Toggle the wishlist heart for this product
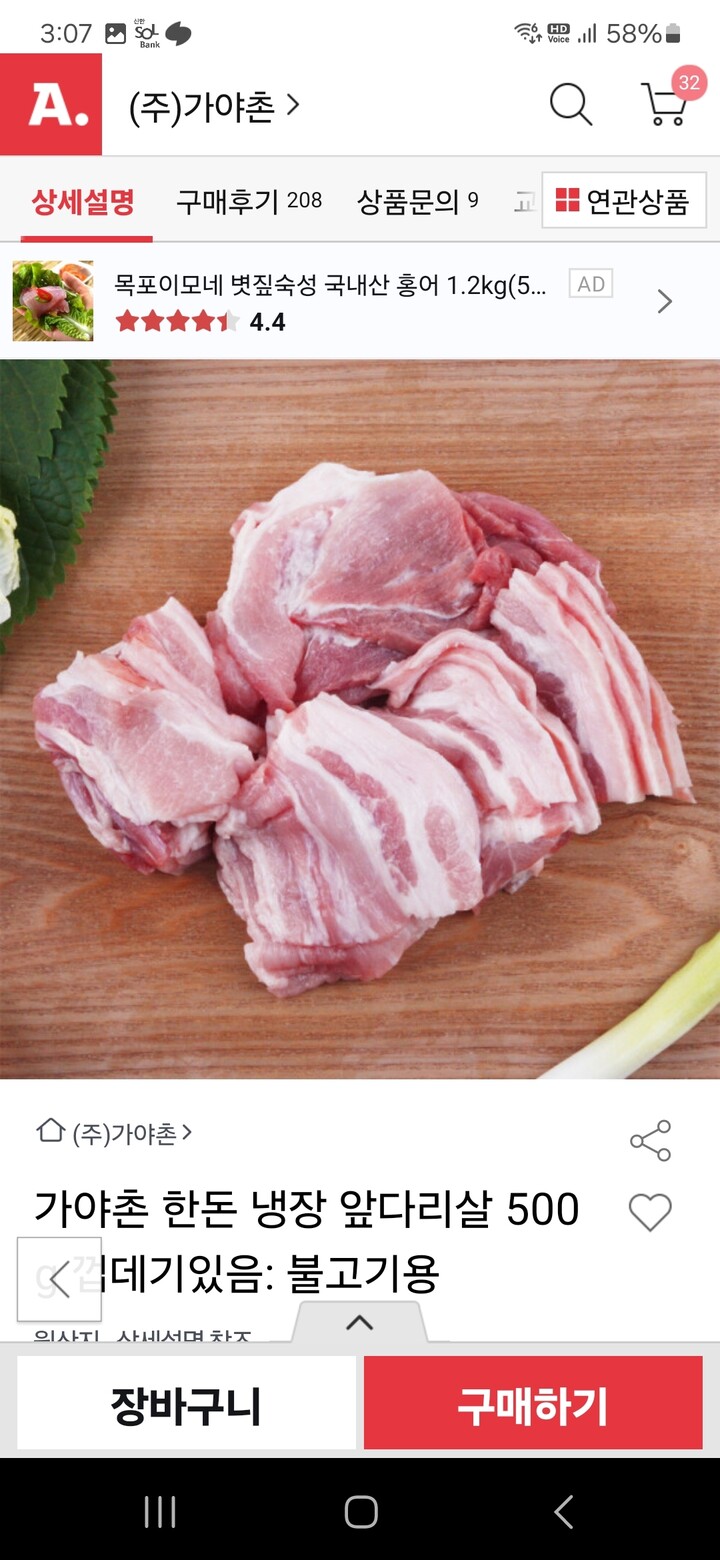This screenshot has height=1560, width=720. pyautogui.click(x=651, y=1211)
